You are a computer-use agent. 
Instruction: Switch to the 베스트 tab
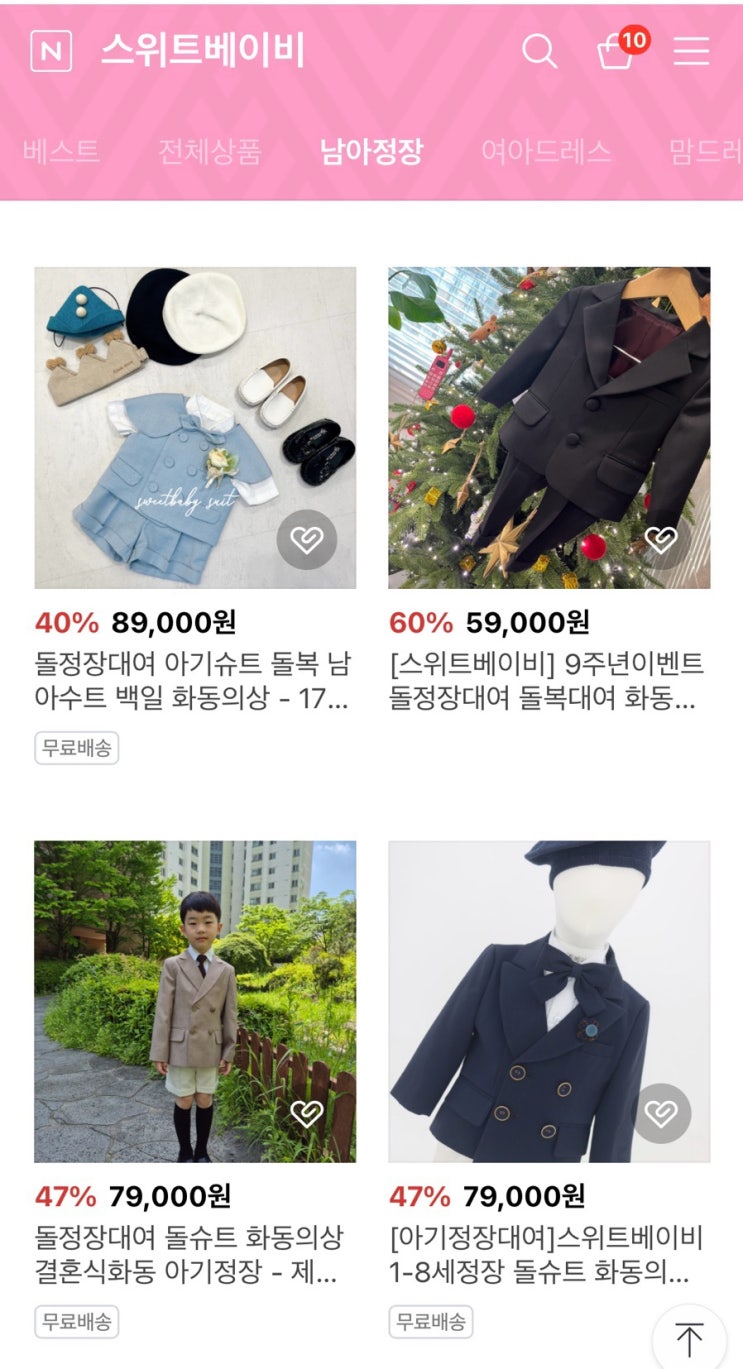pos(61,151)
